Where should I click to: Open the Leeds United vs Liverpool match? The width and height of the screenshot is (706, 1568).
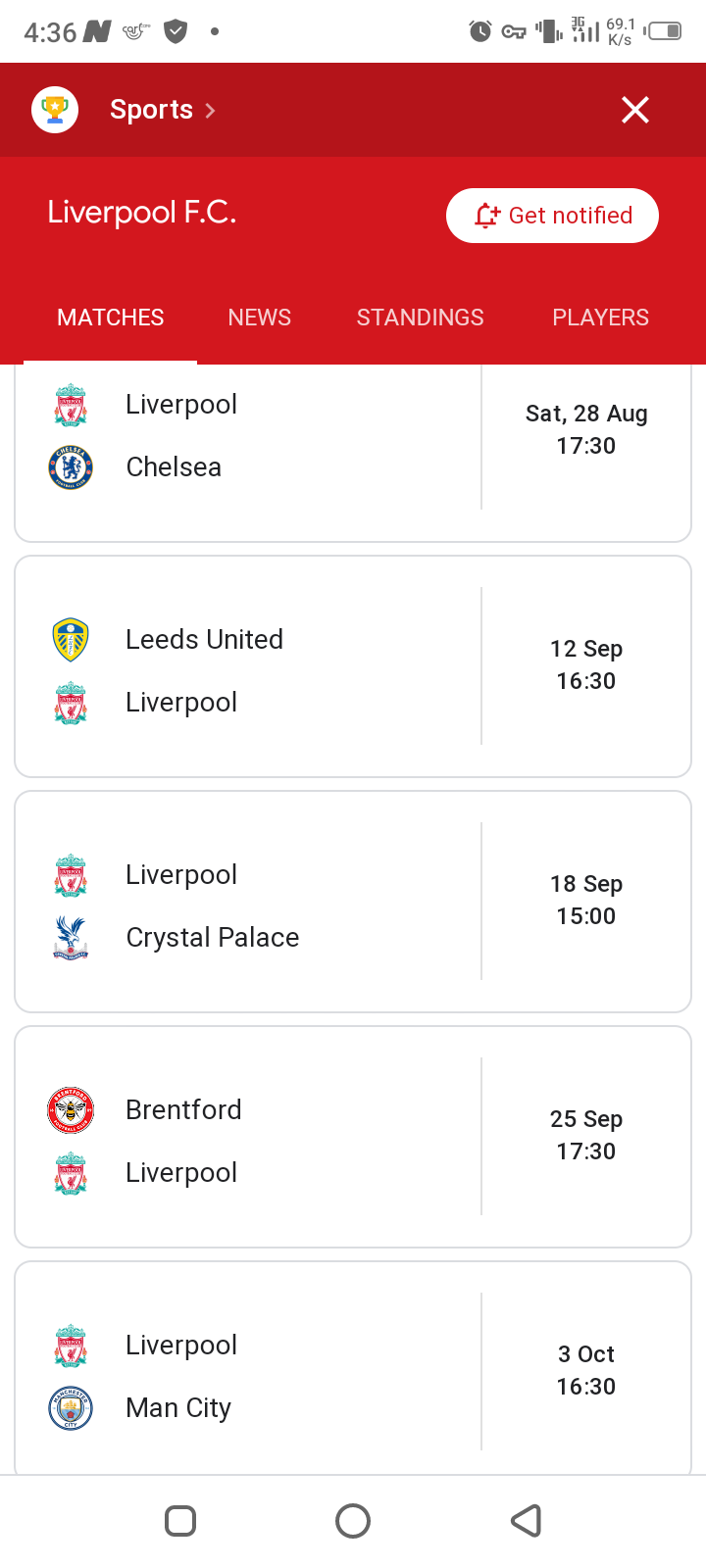(353, 666)
